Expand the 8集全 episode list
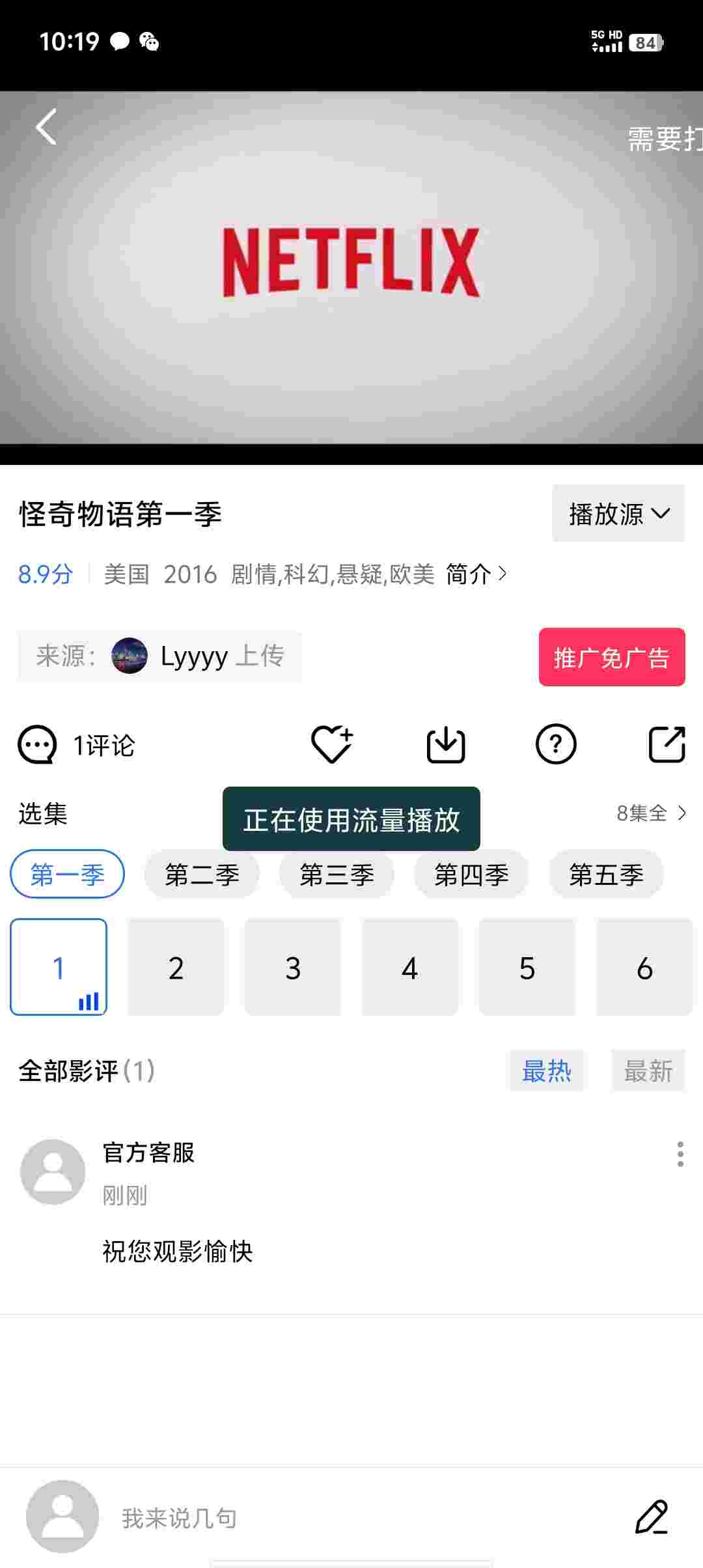Viewport: 703px width, 1568px height. click(x=651, y=813)
